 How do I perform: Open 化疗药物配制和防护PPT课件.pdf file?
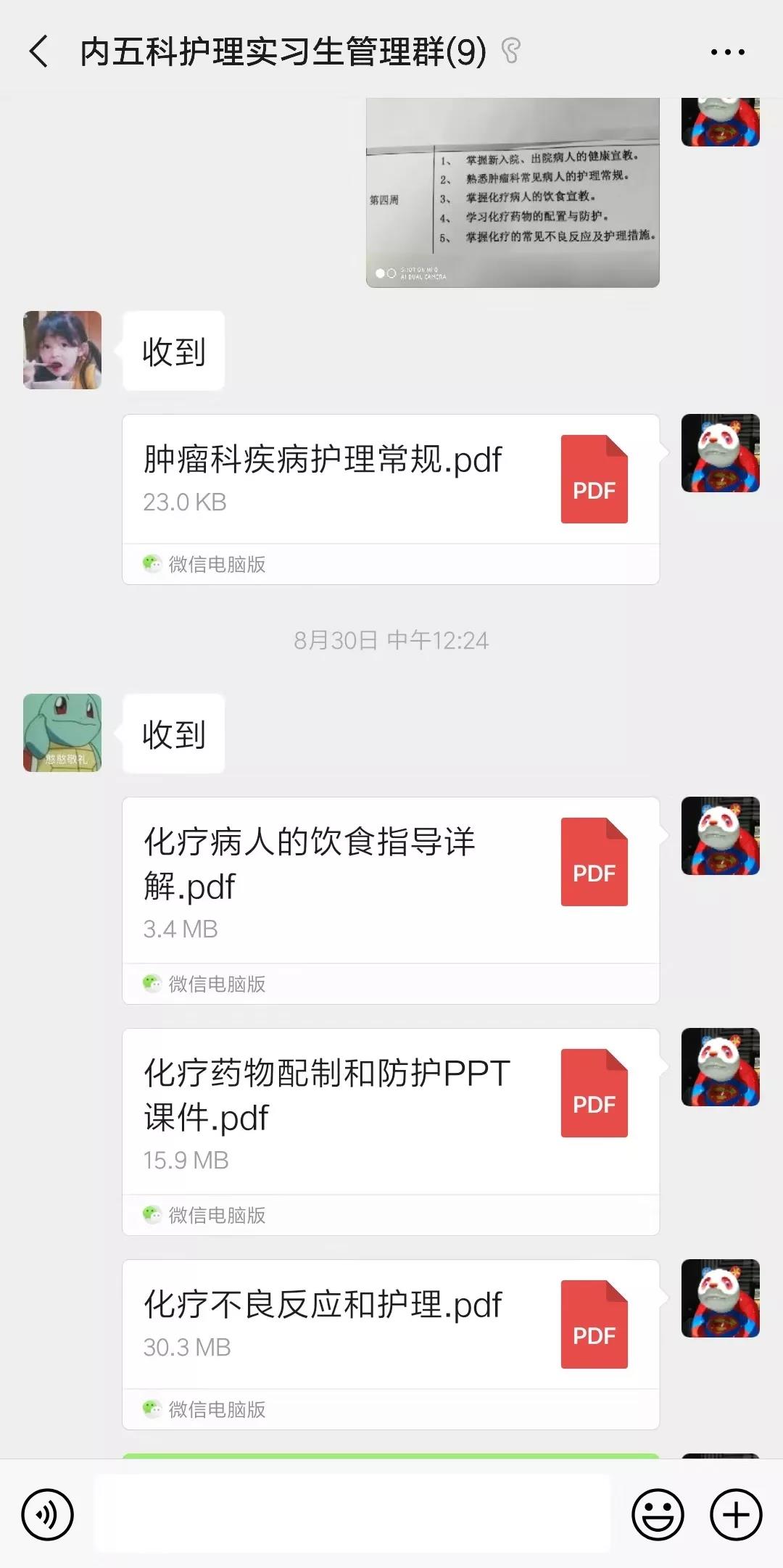coord(390,1111)
